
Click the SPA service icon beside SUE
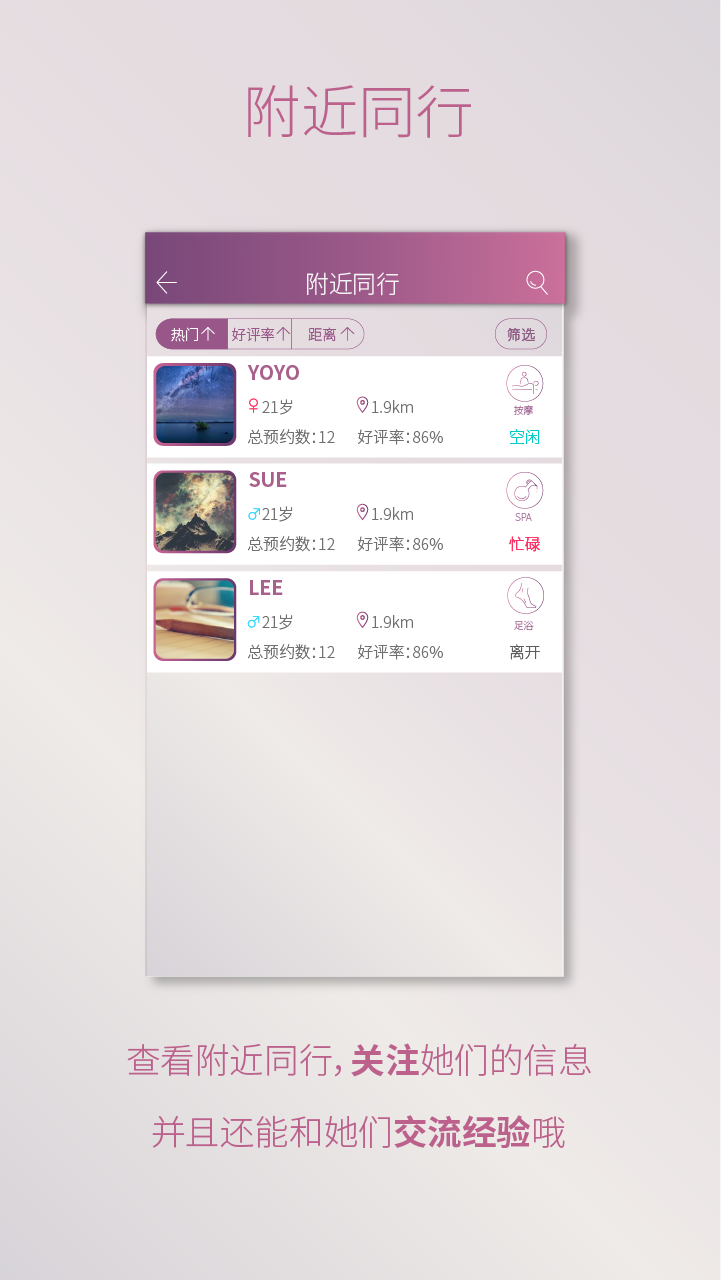click(x=524, y=490)
